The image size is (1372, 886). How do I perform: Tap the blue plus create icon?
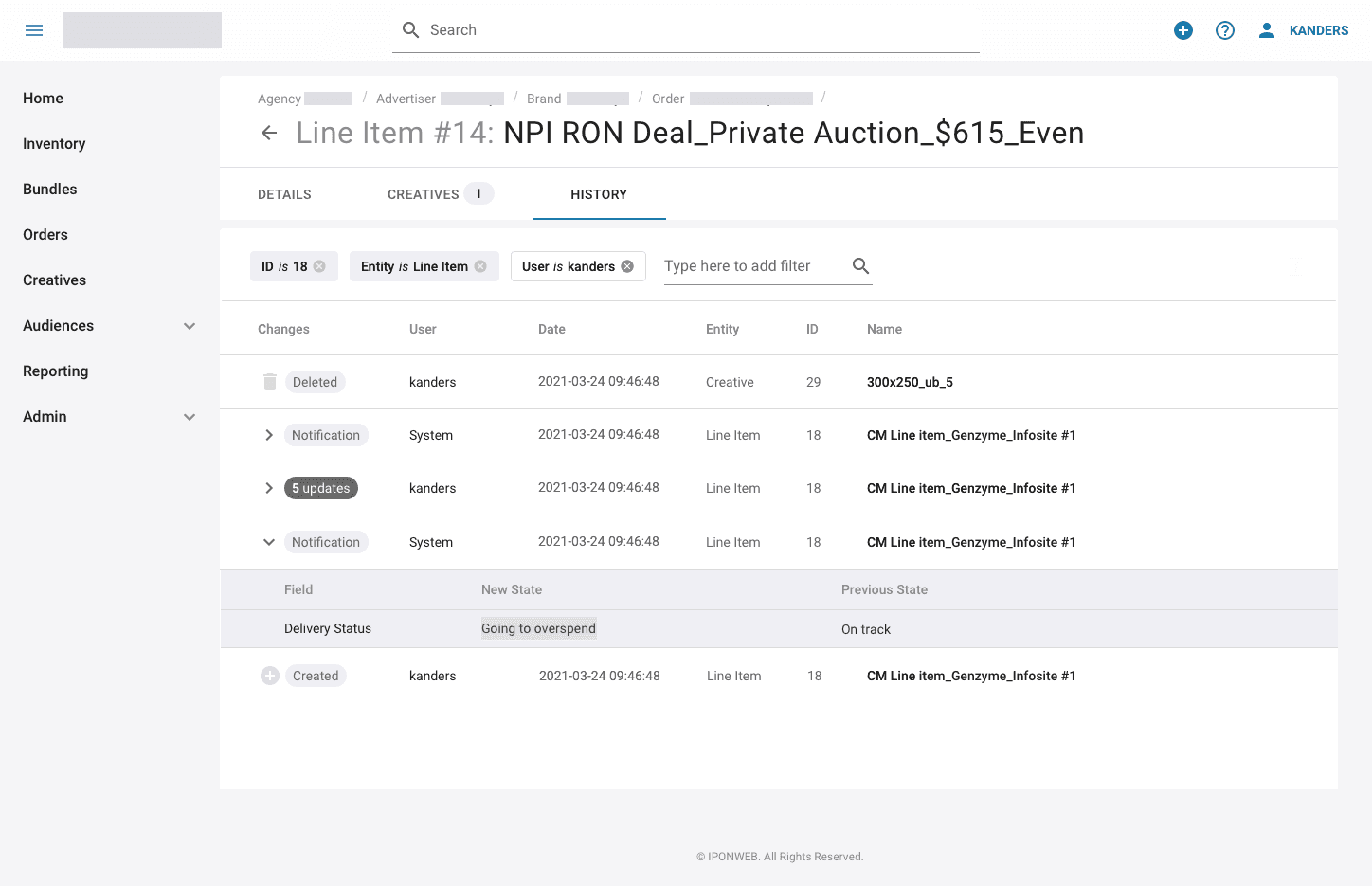(x=1183, y=30)
